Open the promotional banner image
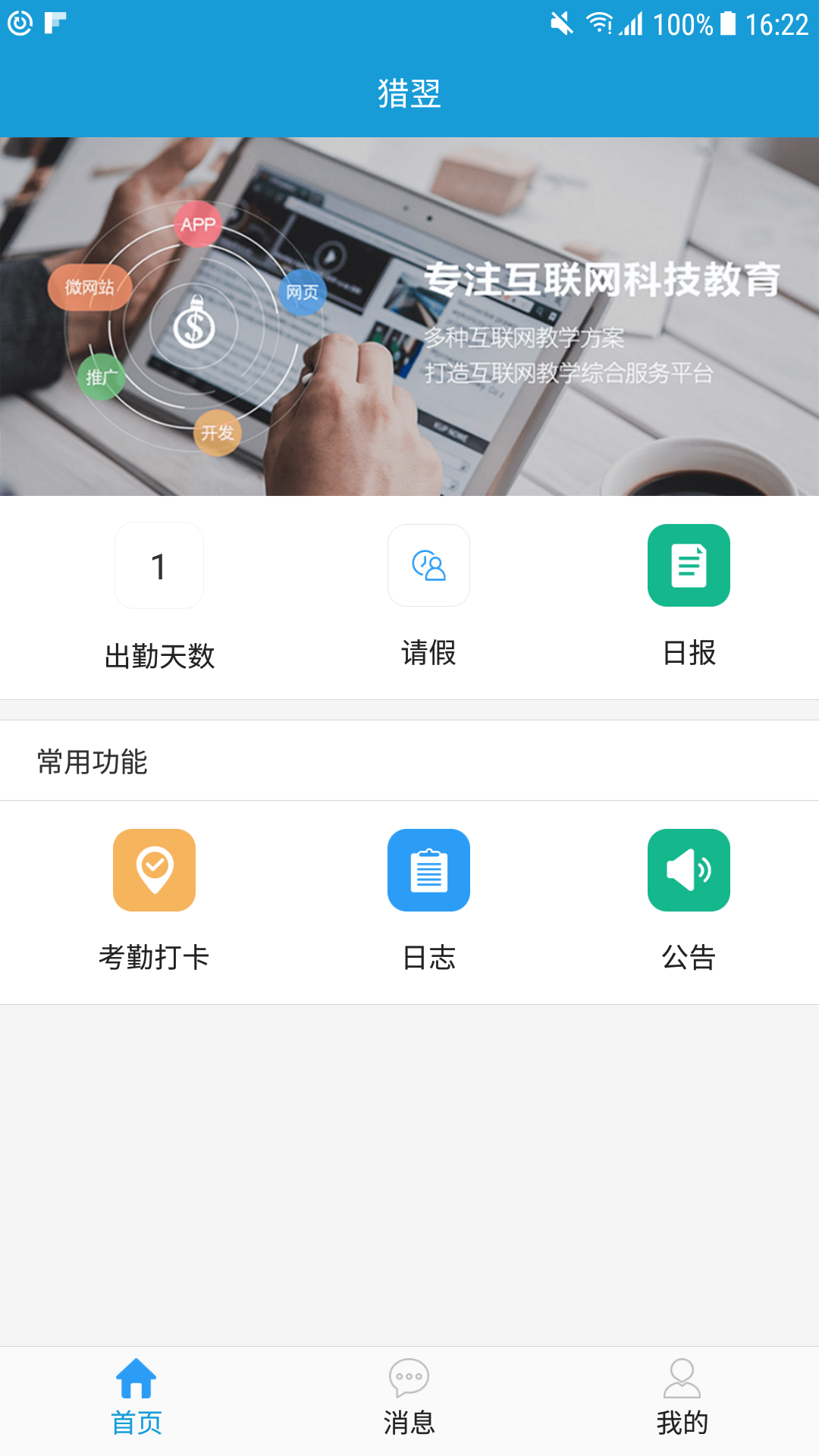 click(x=409, y=316)
